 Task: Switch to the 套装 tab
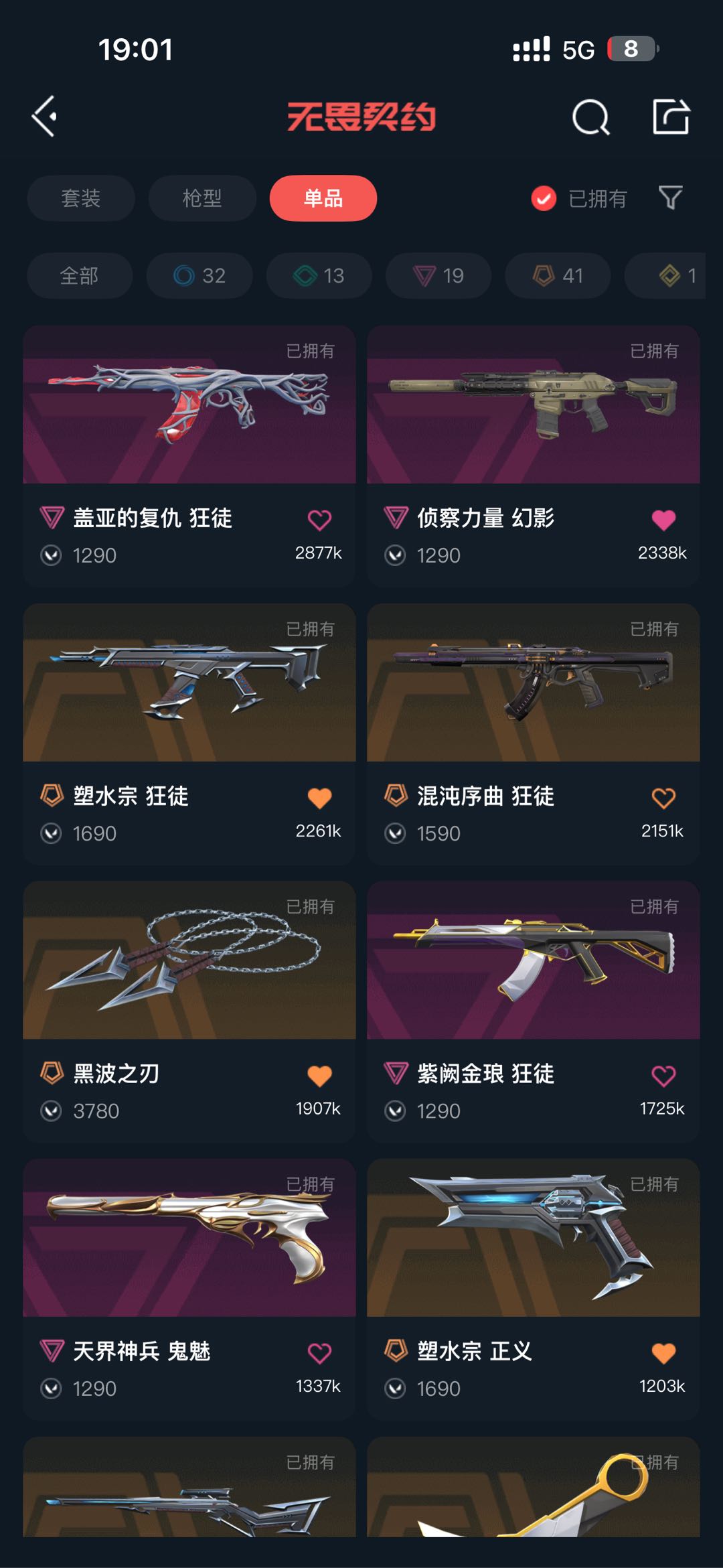coord(81,198)
